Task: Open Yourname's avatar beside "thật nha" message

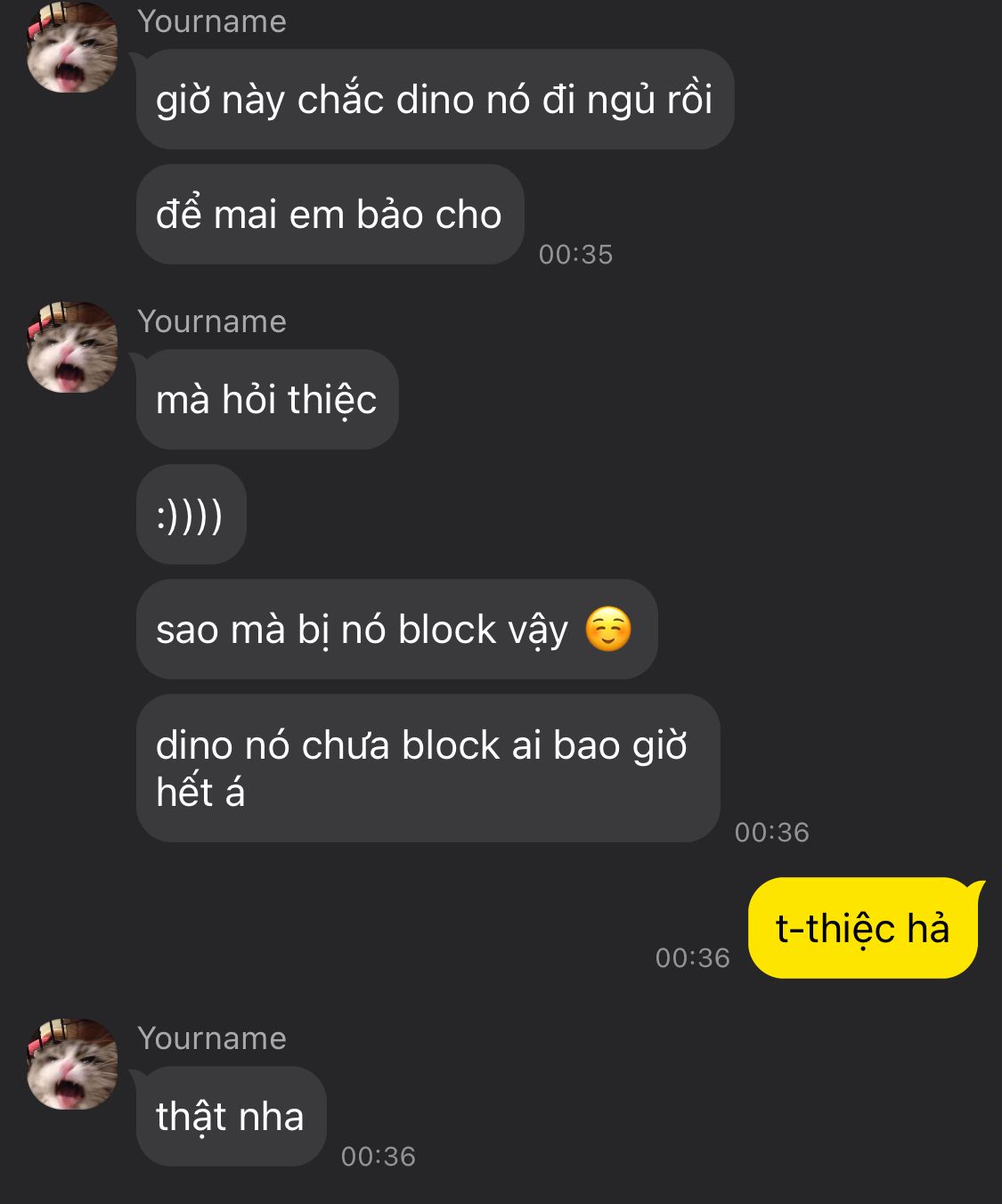Action: pyautogui.click(x=73, y=1064)
